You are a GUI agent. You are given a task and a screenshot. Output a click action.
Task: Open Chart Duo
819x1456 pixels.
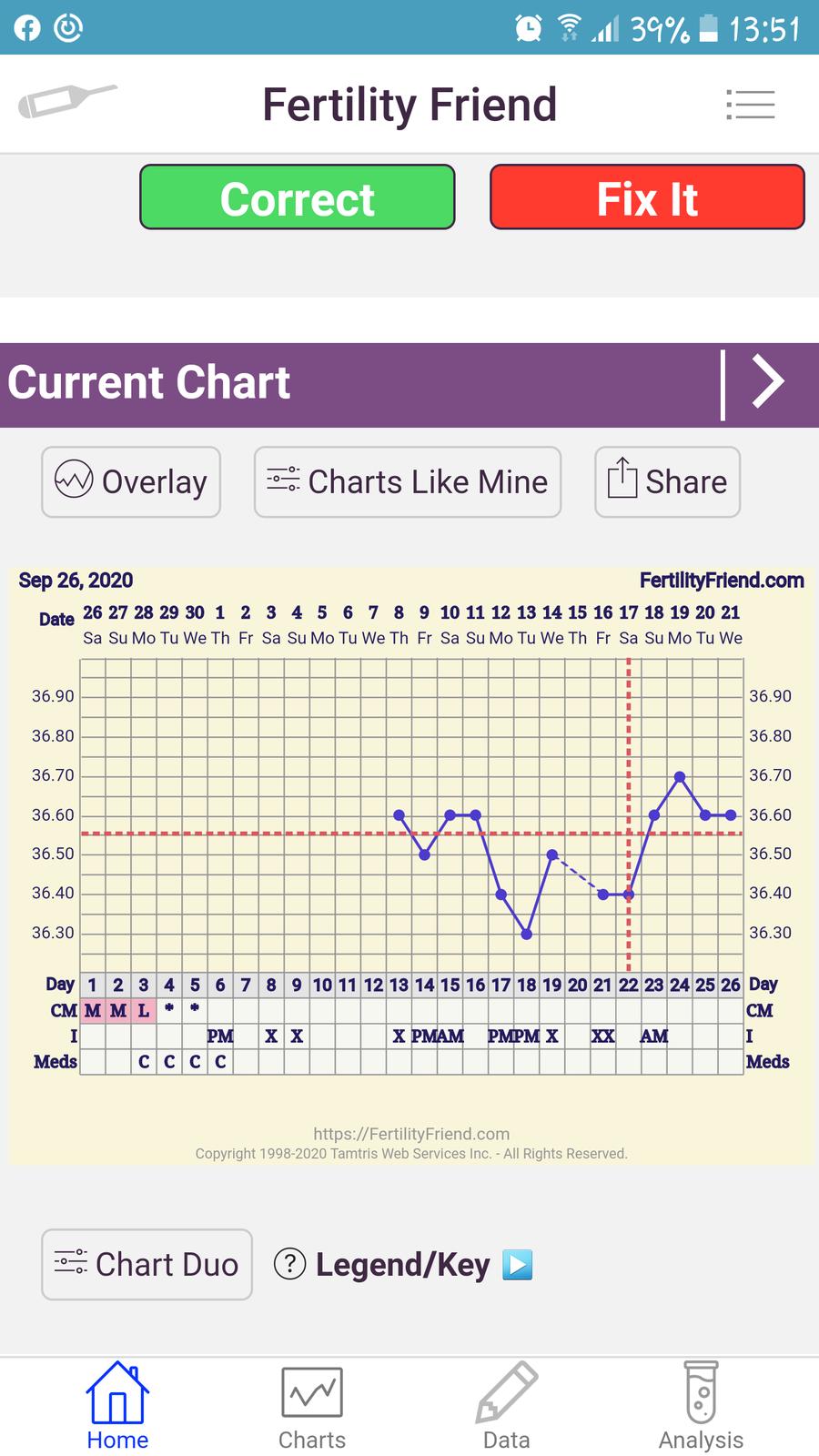click(147, 1264)
